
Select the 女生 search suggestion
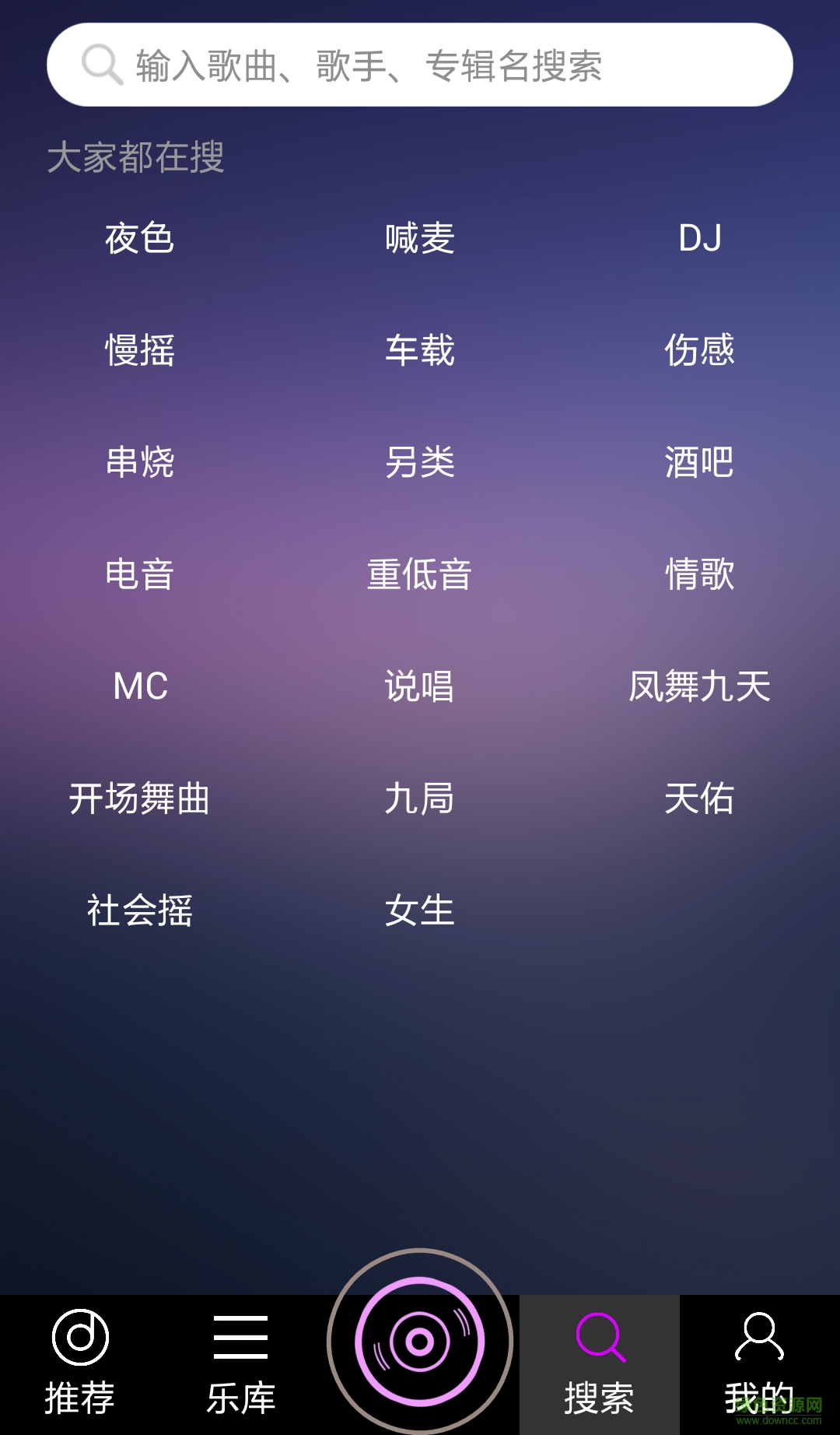tap(420, 910)
